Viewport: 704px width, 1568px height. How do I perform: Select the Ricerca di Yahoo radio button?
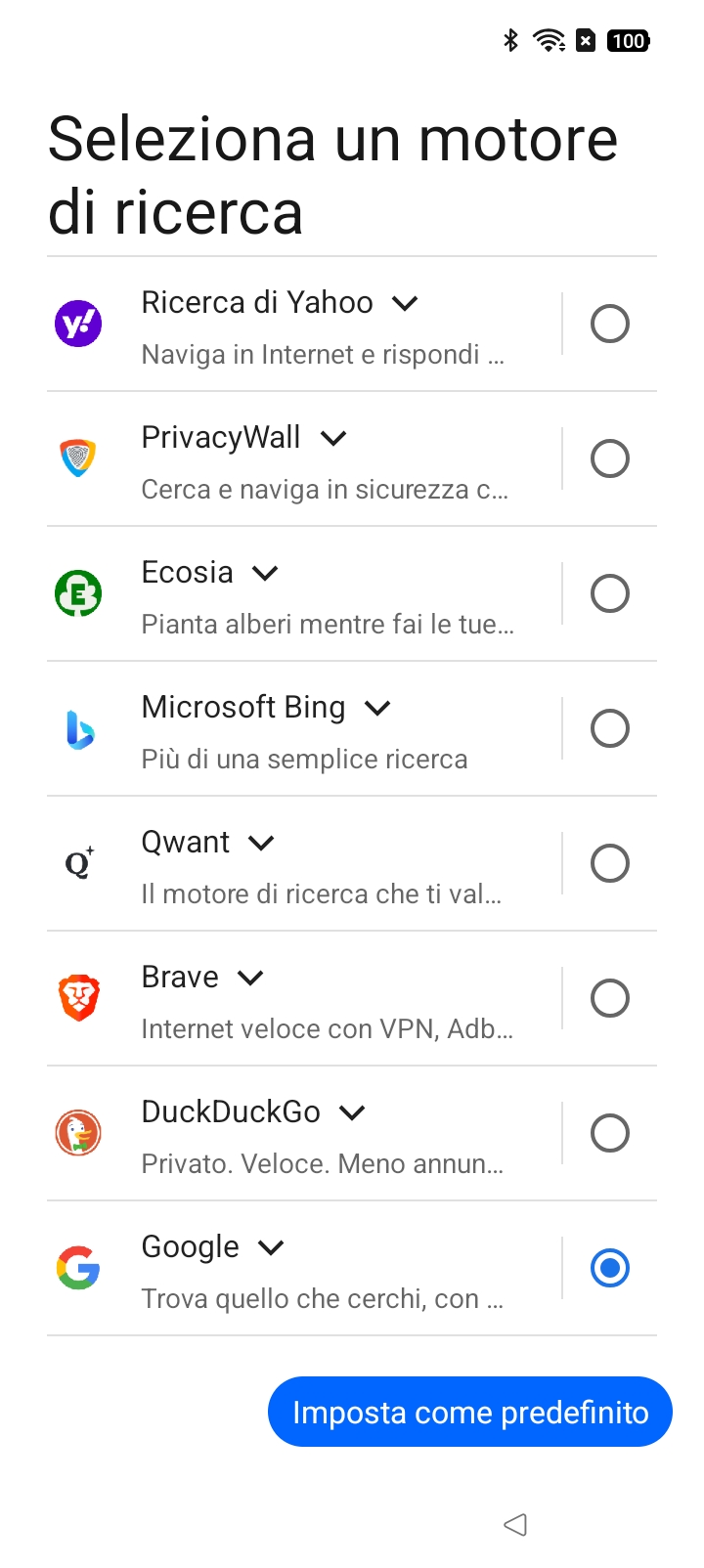click(x=609, y=324)
